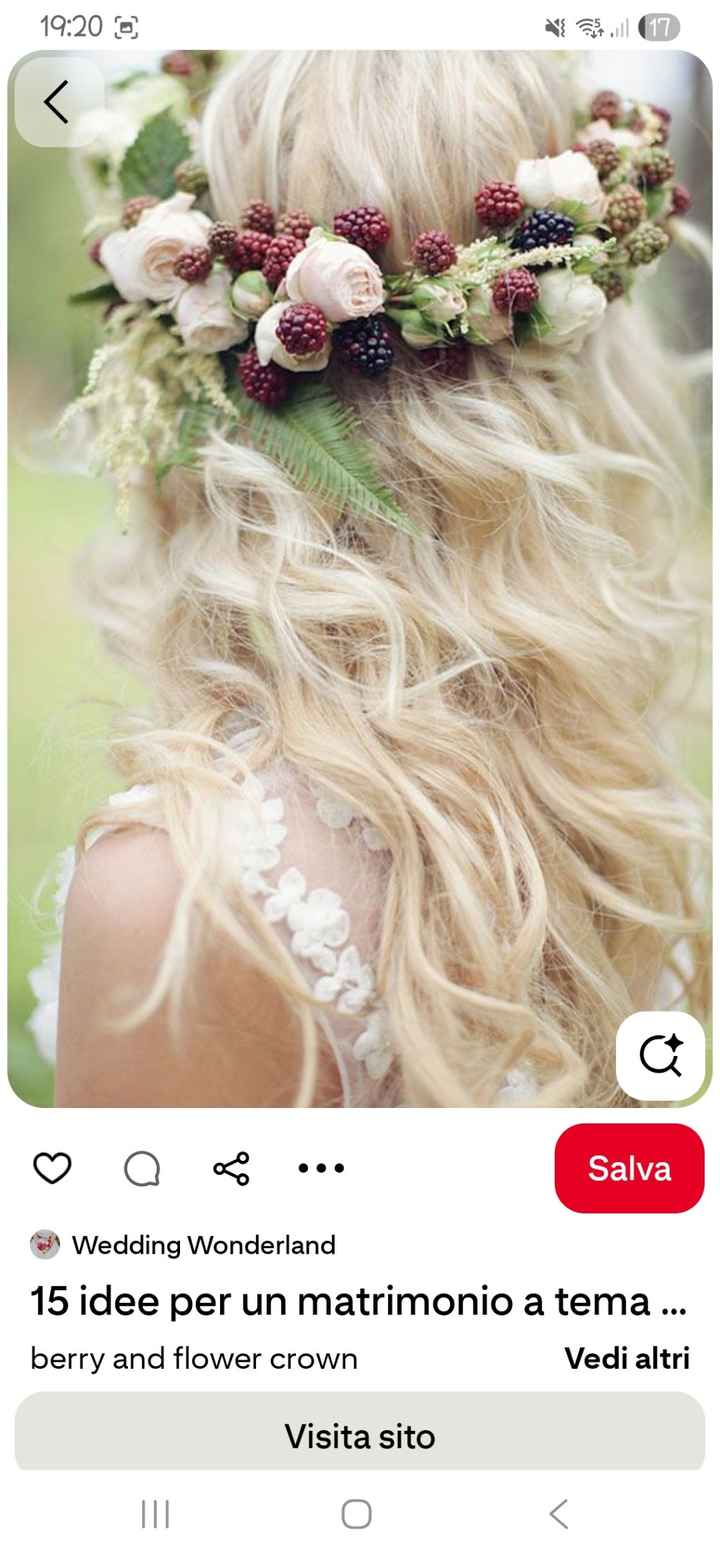Open visual search on the pin image
This screenshot has height=1560, width=720.
pos(660,1055)
